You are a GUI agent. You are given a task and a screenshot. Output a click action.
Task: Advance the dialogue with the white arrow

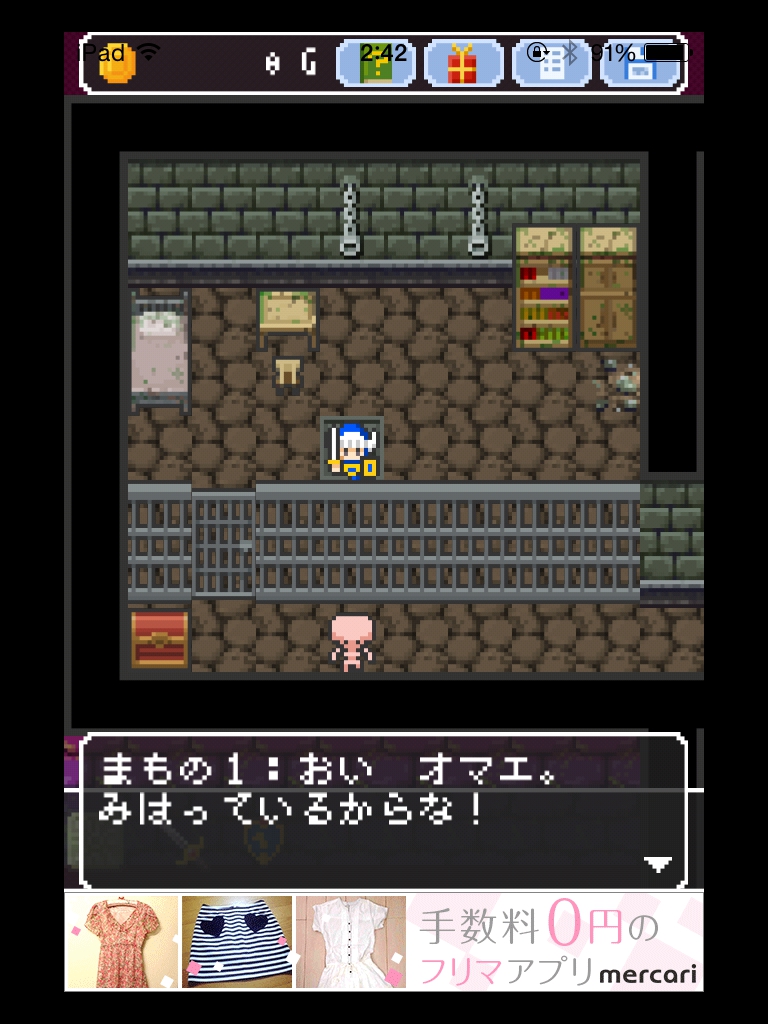[x=657, y=865]
